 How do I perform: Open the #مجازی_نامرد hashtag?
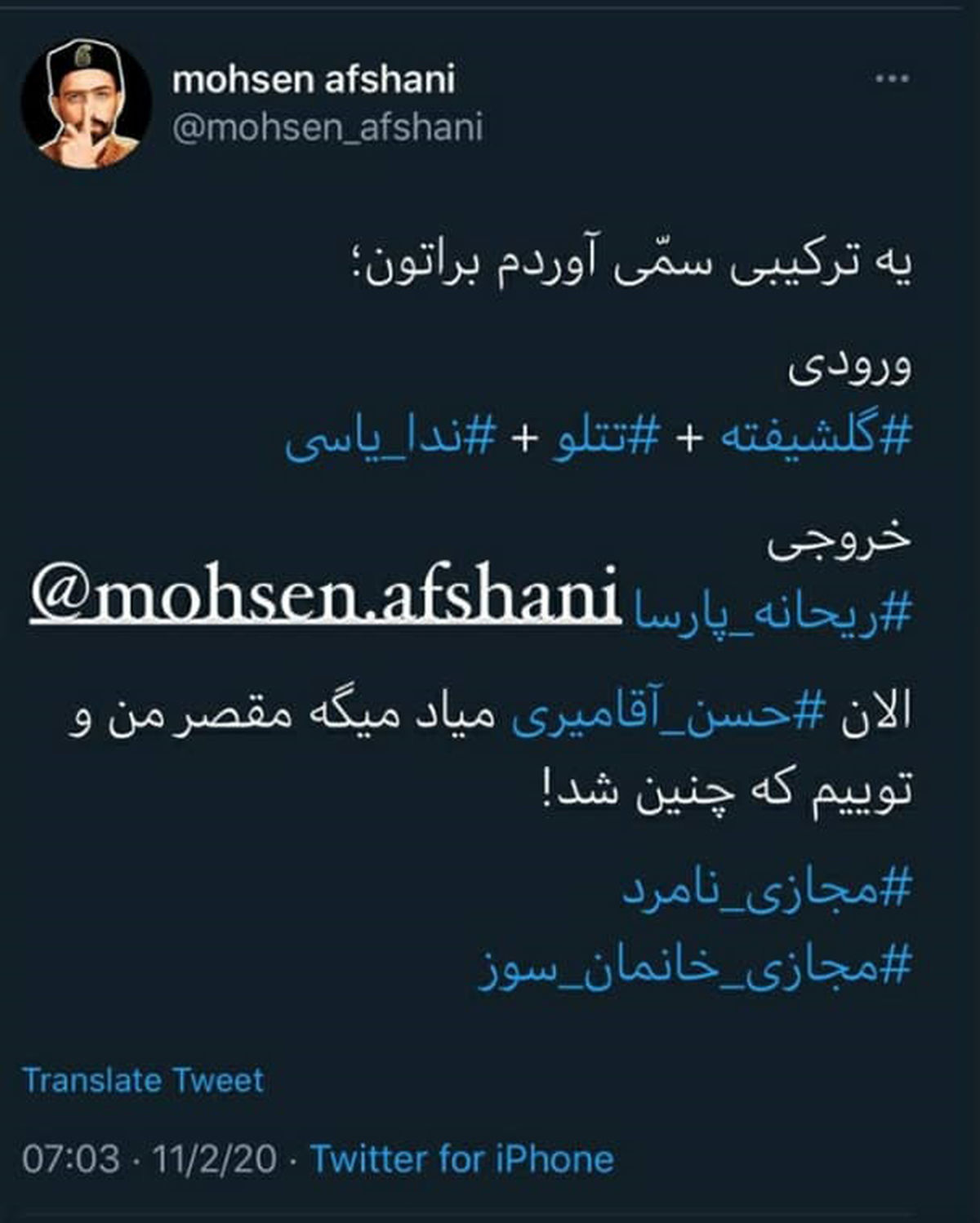[x=766, y=892]
